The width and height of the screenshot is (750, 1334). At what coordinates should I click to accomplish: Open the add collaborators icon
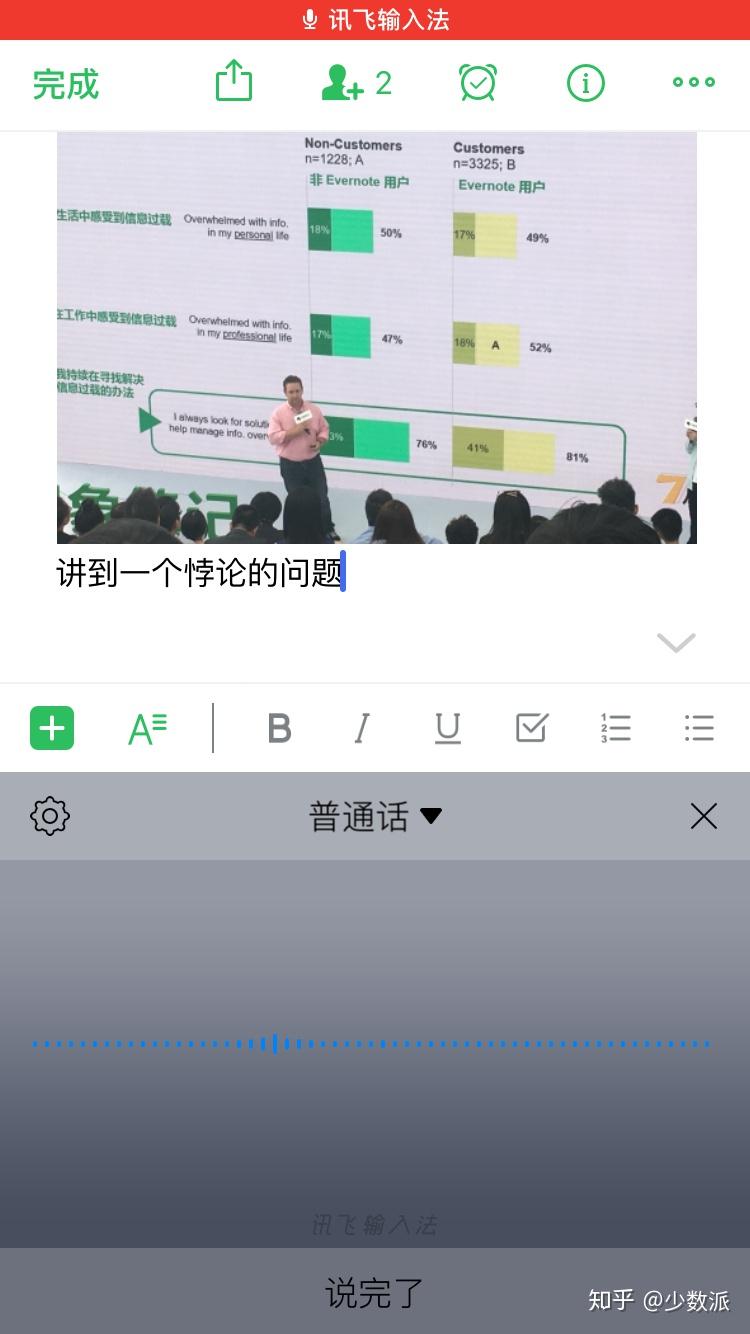pos(355,83)
